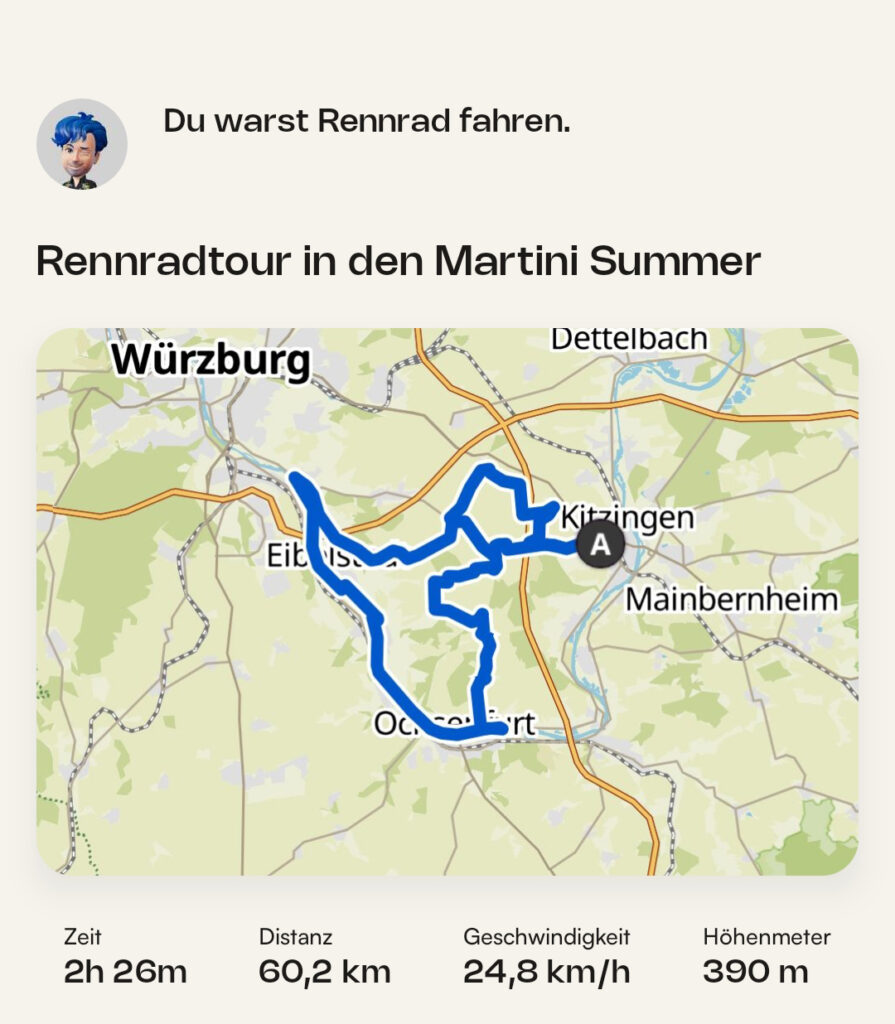Open the tour Rennradtour in den Martini Summer

tap(398, 261)
